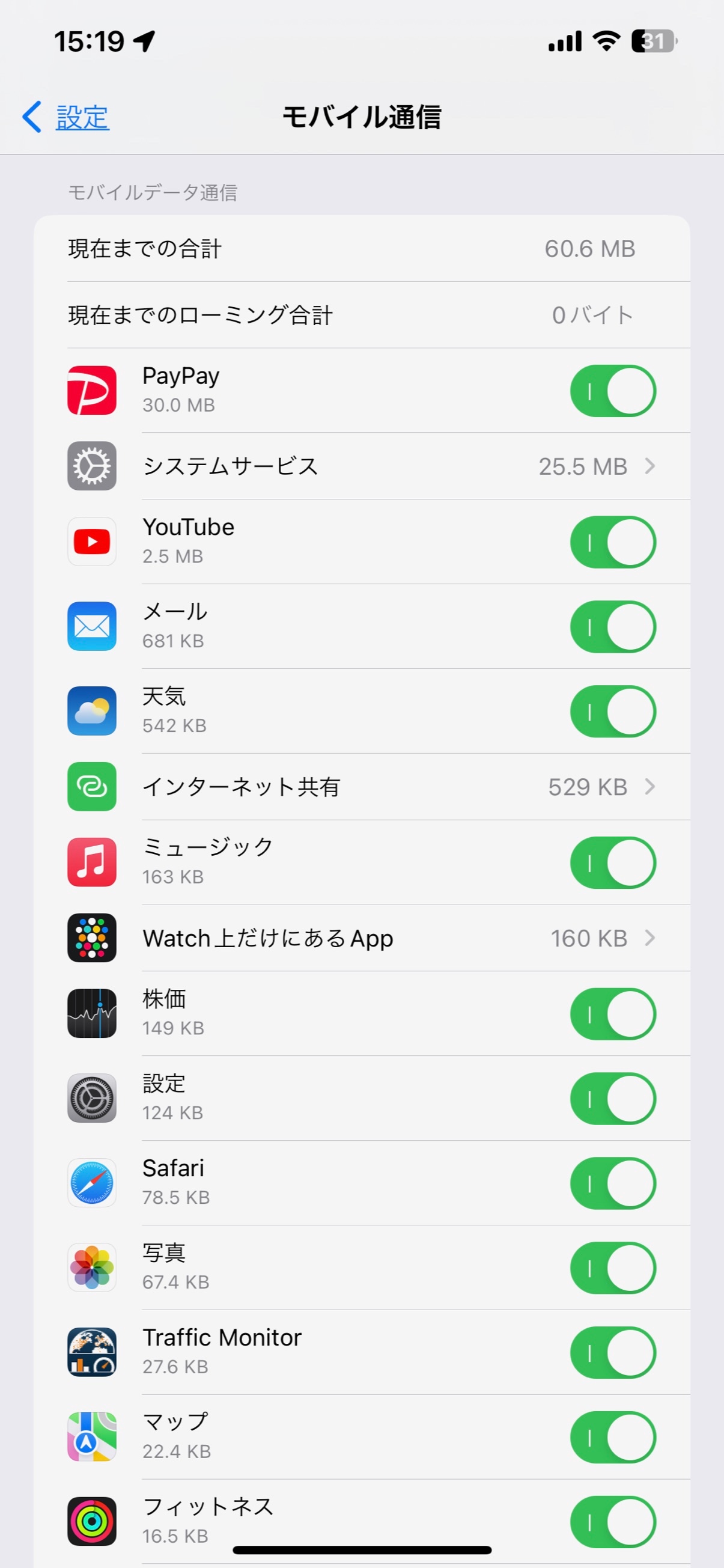
Task: Toggle mobile data for 写真
Action: point(612,1268)
